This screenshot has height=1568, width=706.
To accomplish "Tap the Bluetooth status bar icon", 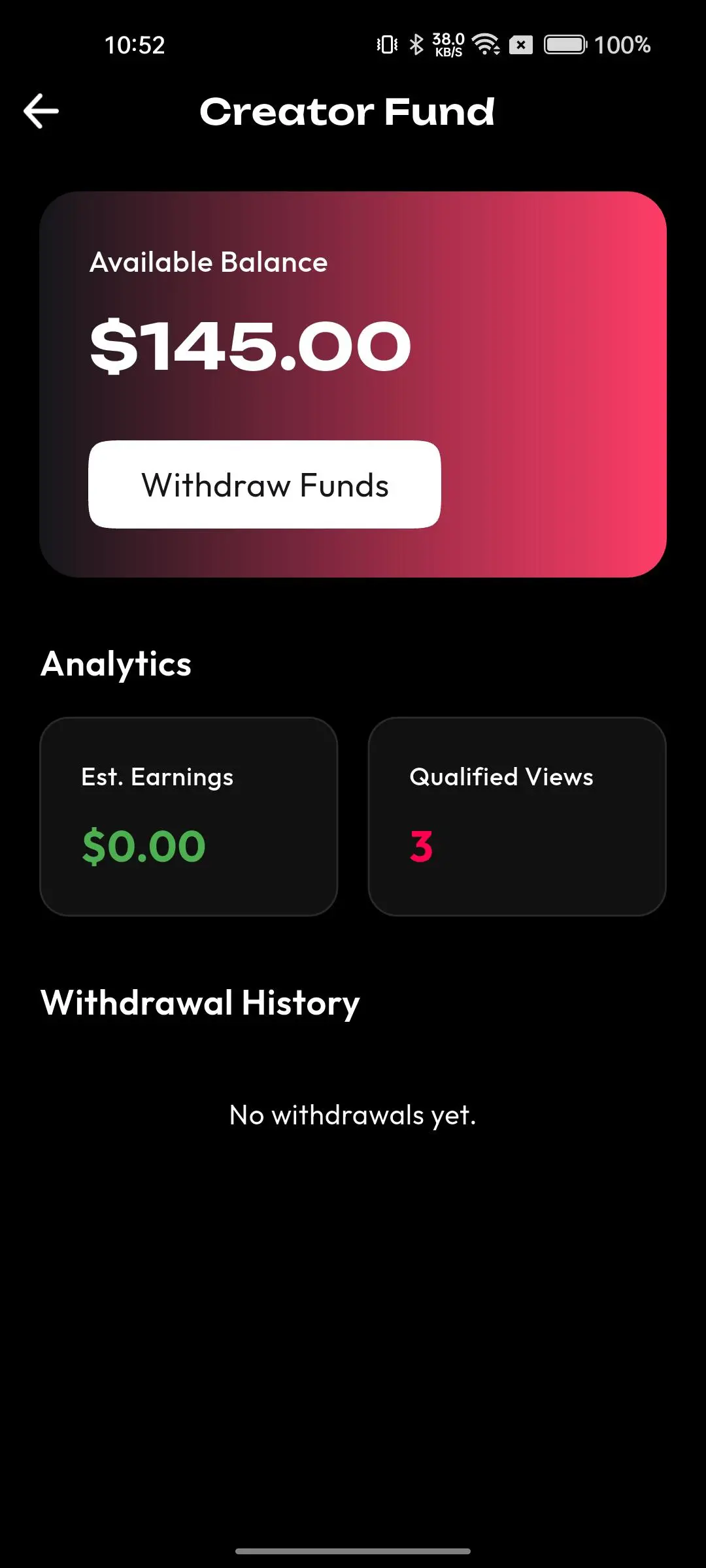I will tap(416, 44).
